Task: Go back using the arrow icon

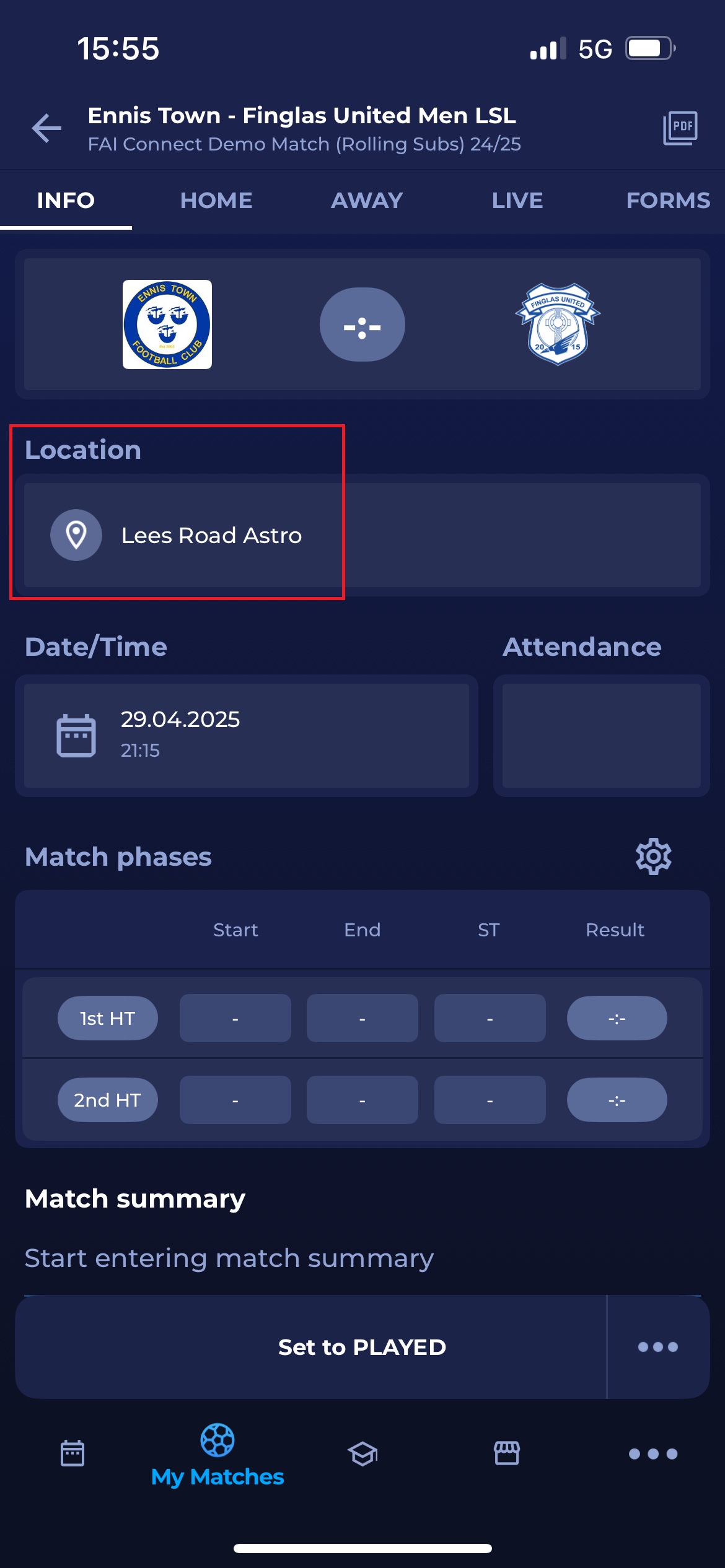Action: point(47,128)
